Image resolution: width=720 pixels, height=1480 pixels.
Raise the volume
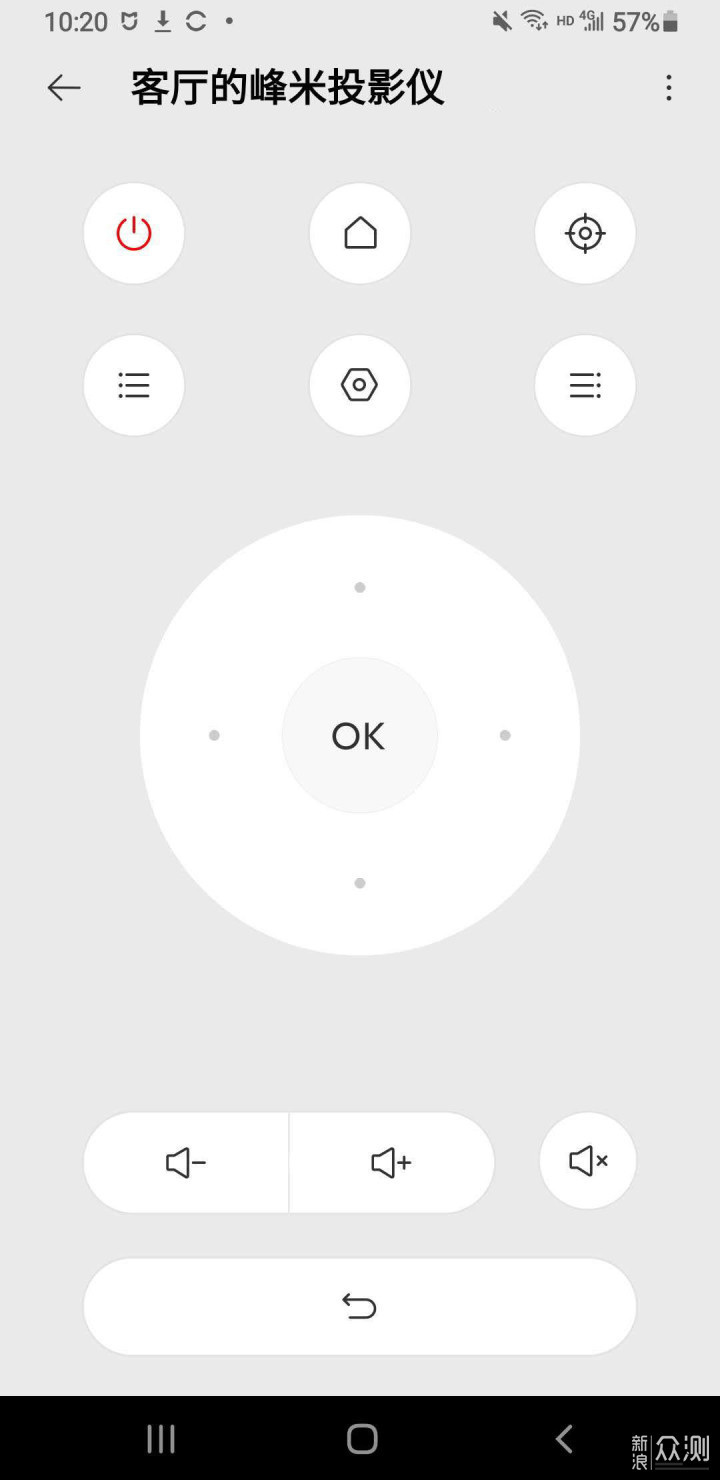pyautogui.click(x=392, y=1162)
